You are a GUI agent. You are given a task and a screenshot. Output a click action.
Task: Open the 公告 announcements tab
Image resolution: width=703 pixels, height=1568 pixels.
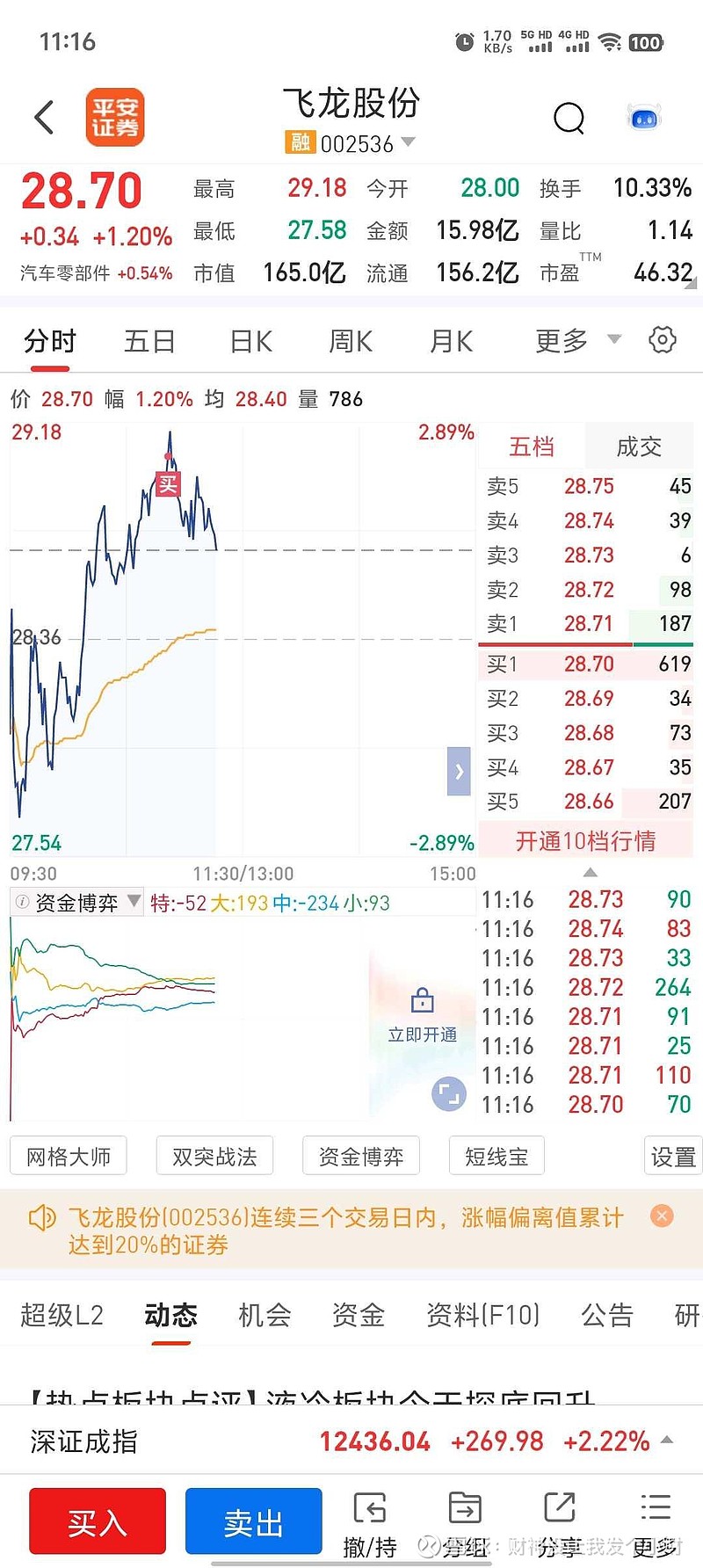click(x=607, y=1315)
